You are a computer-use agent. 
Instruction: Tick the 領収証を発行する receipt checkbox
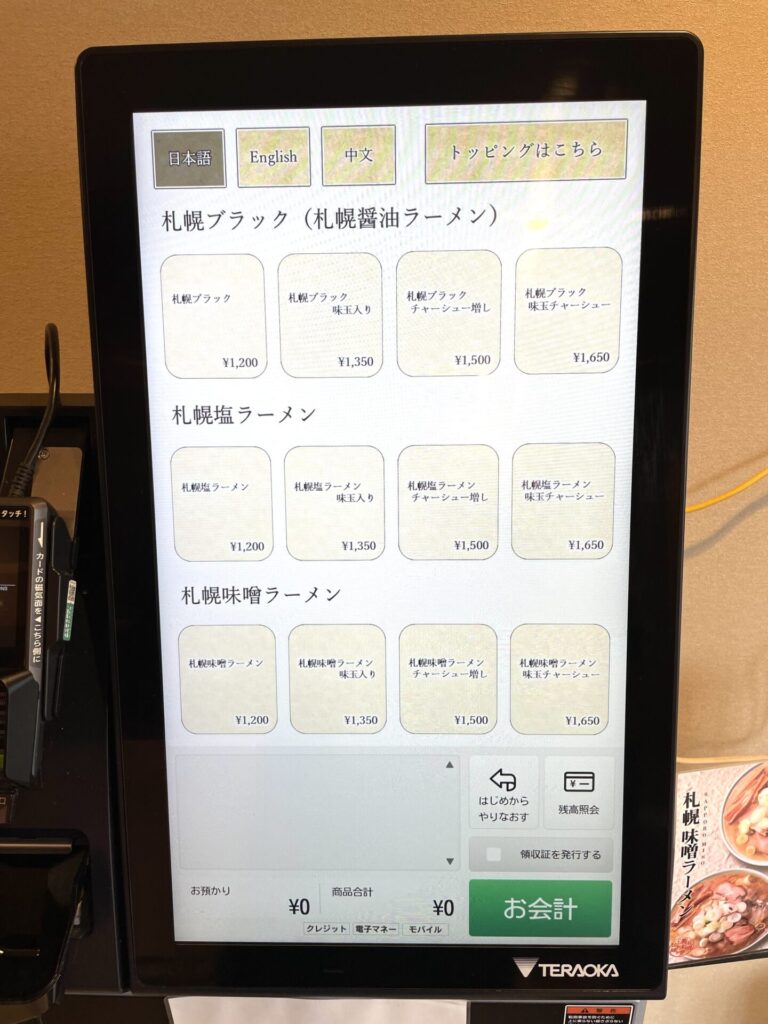tap(493, 855)
